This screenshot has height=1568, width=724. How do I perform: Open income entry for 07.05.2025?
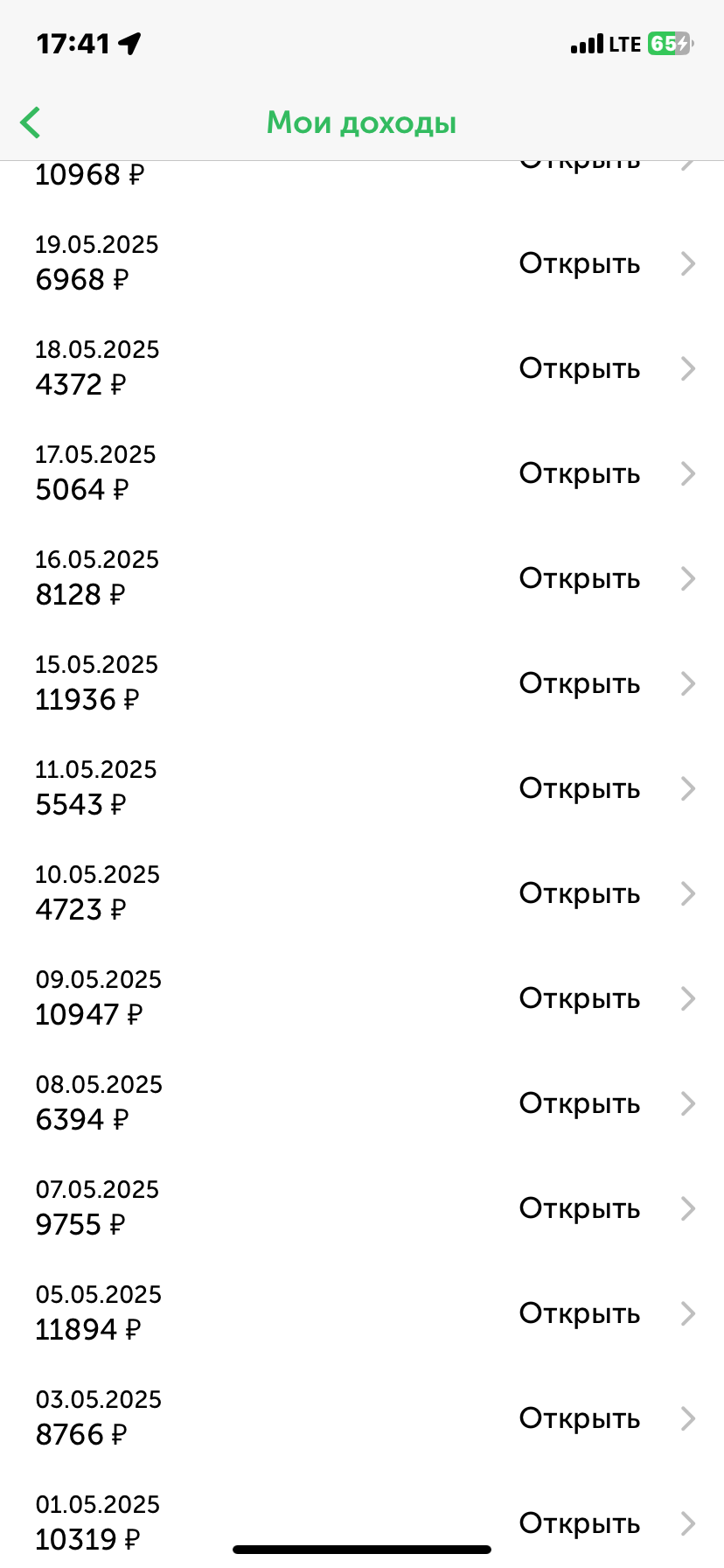pos(579,1208)
